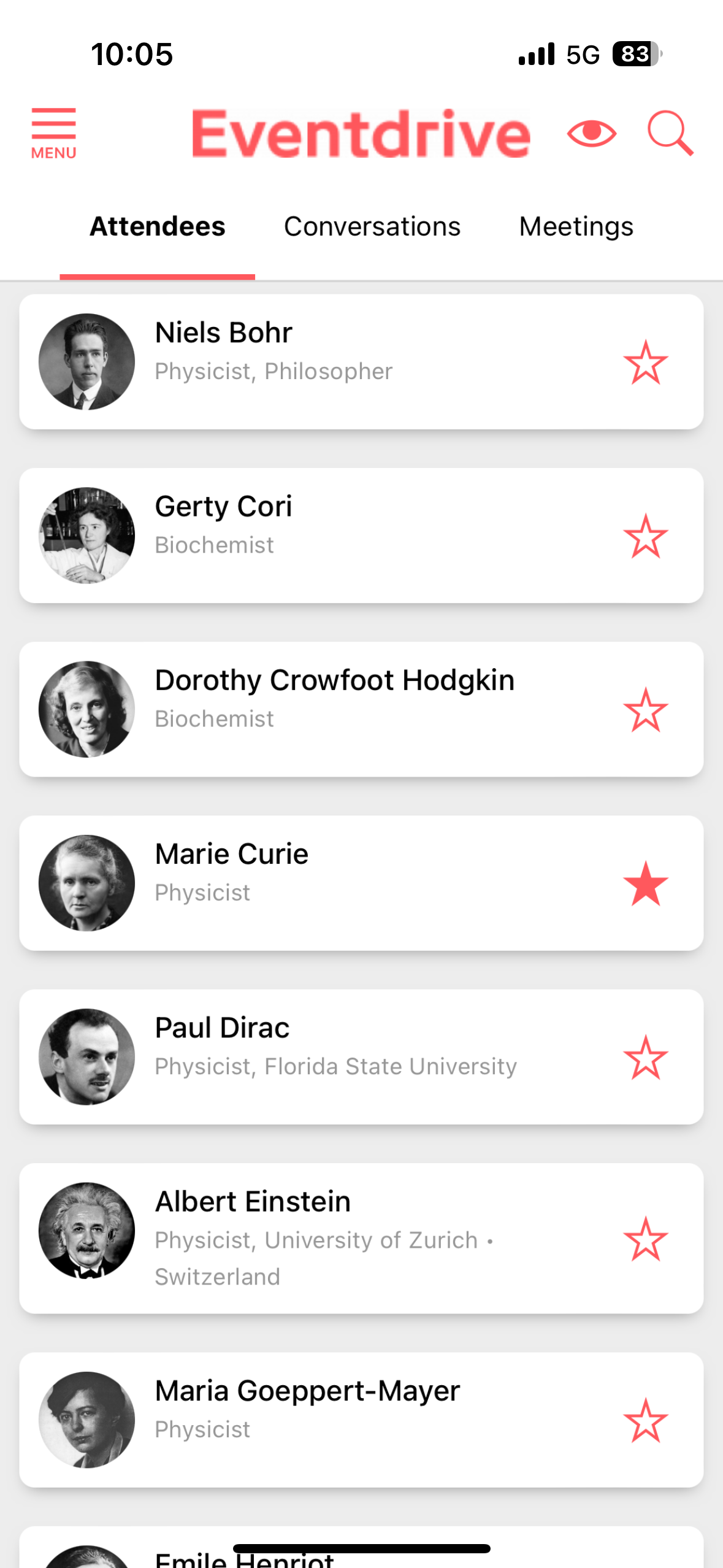
Task: Open Marie Curie's attendee card
Action: pyautogui.click(x=361, y=883)
